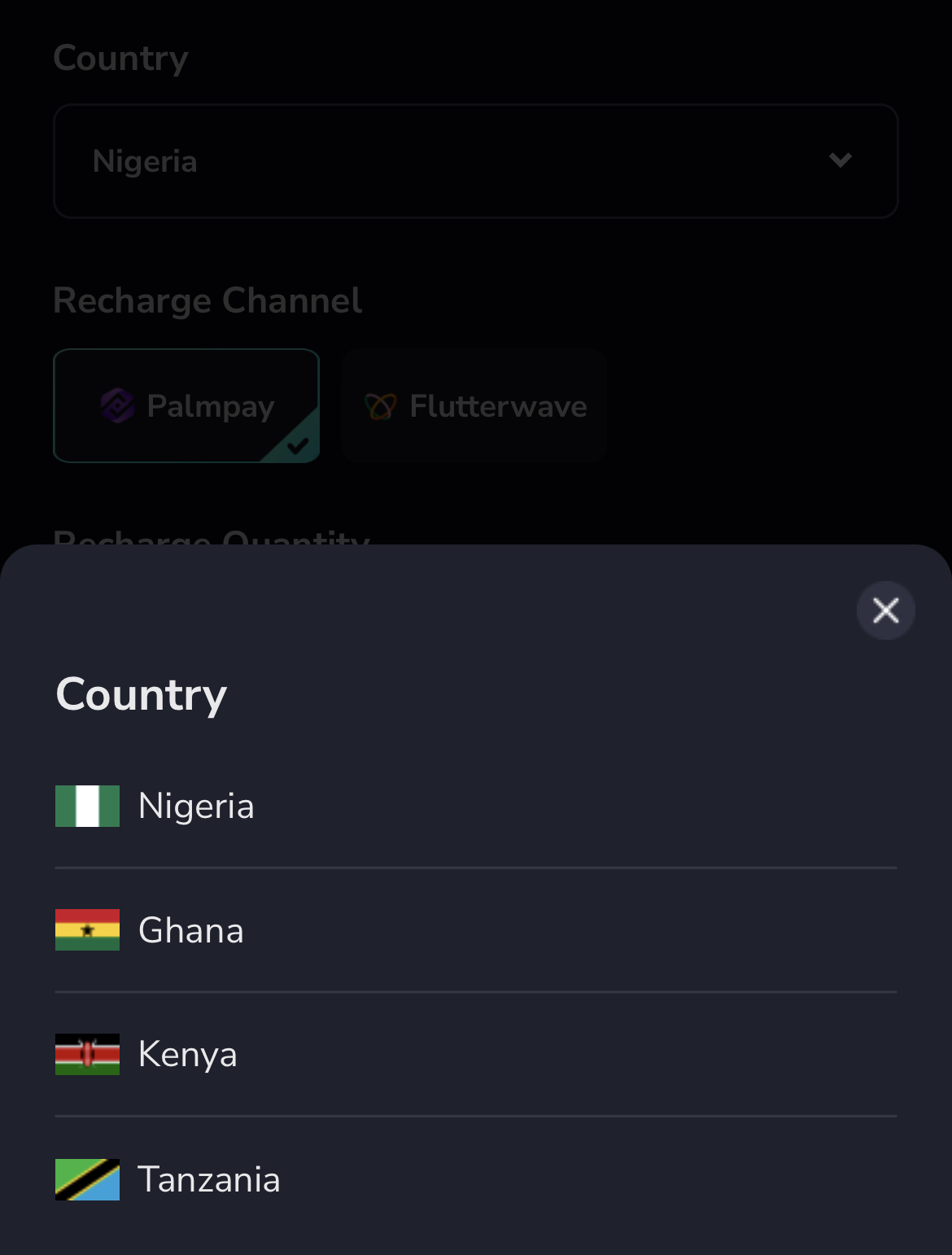Image resolution: width=952 pixels, height=1255 pixels.
Task: Click the Country heading in the modal
Action: click(140, 694)
